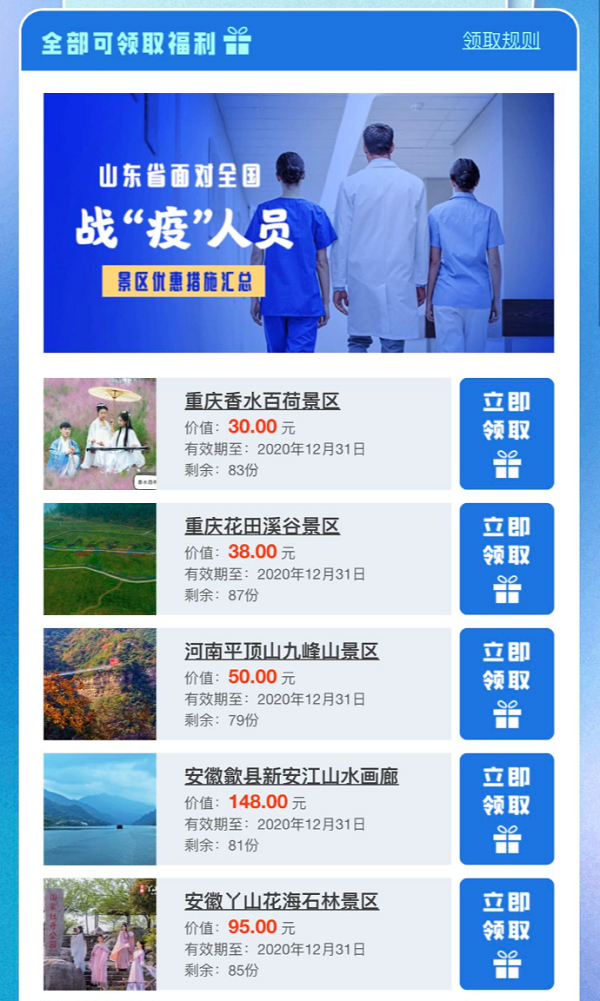The image size is (600, 1001).
Task: Claim the 安徽丫山花海石林景区 benefit
Action: [x=507, y=934]
